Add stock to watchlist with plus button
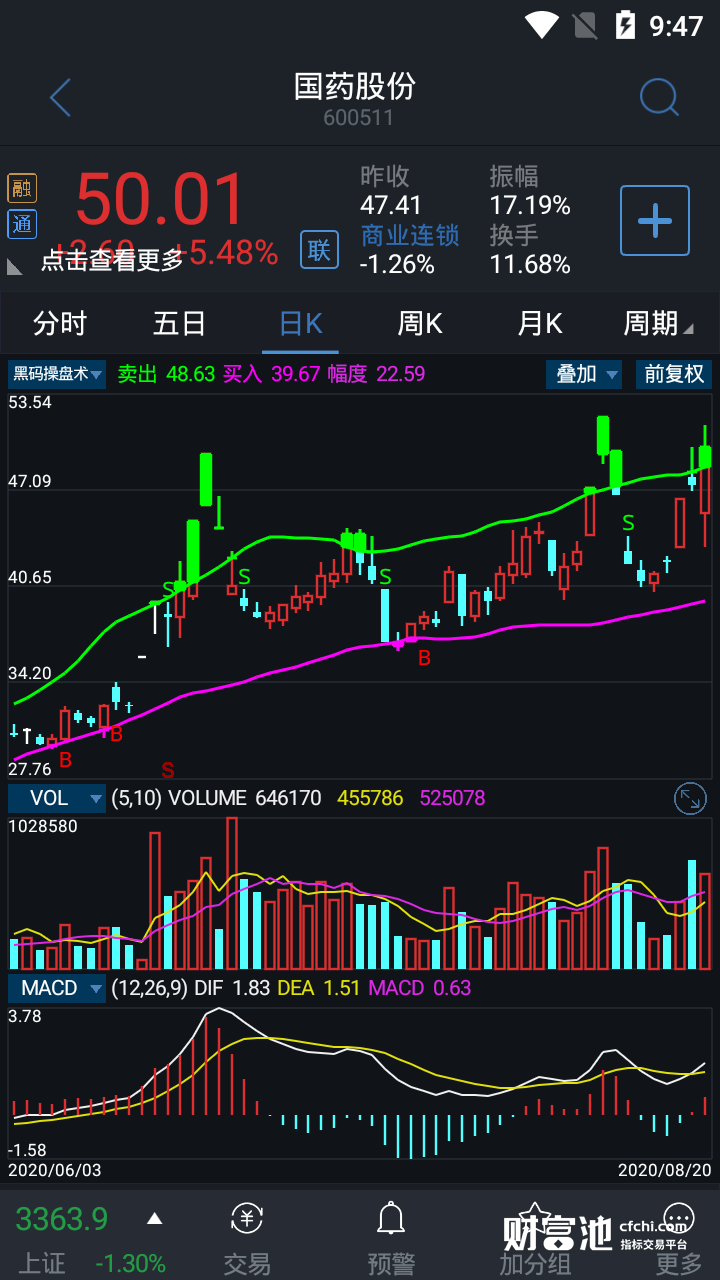 [655, 221]
